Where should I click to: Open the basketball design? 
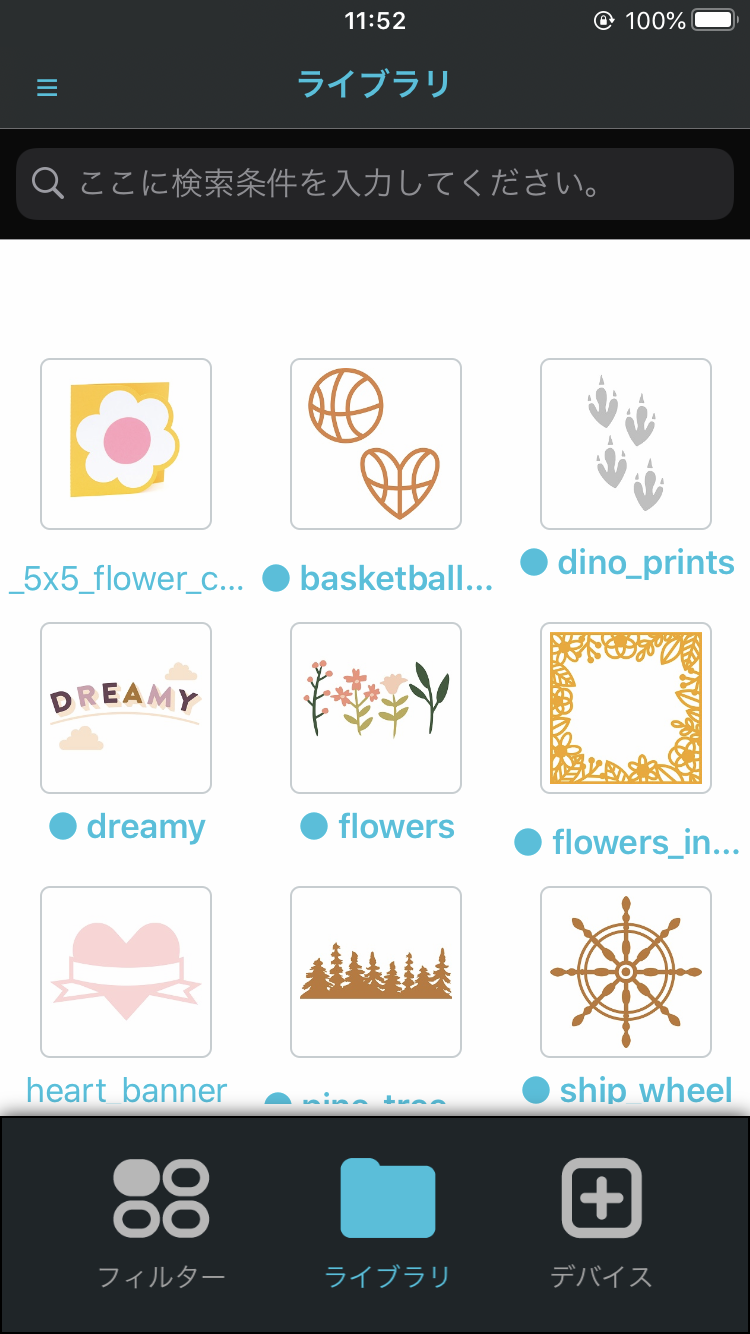tap(376, 444)
